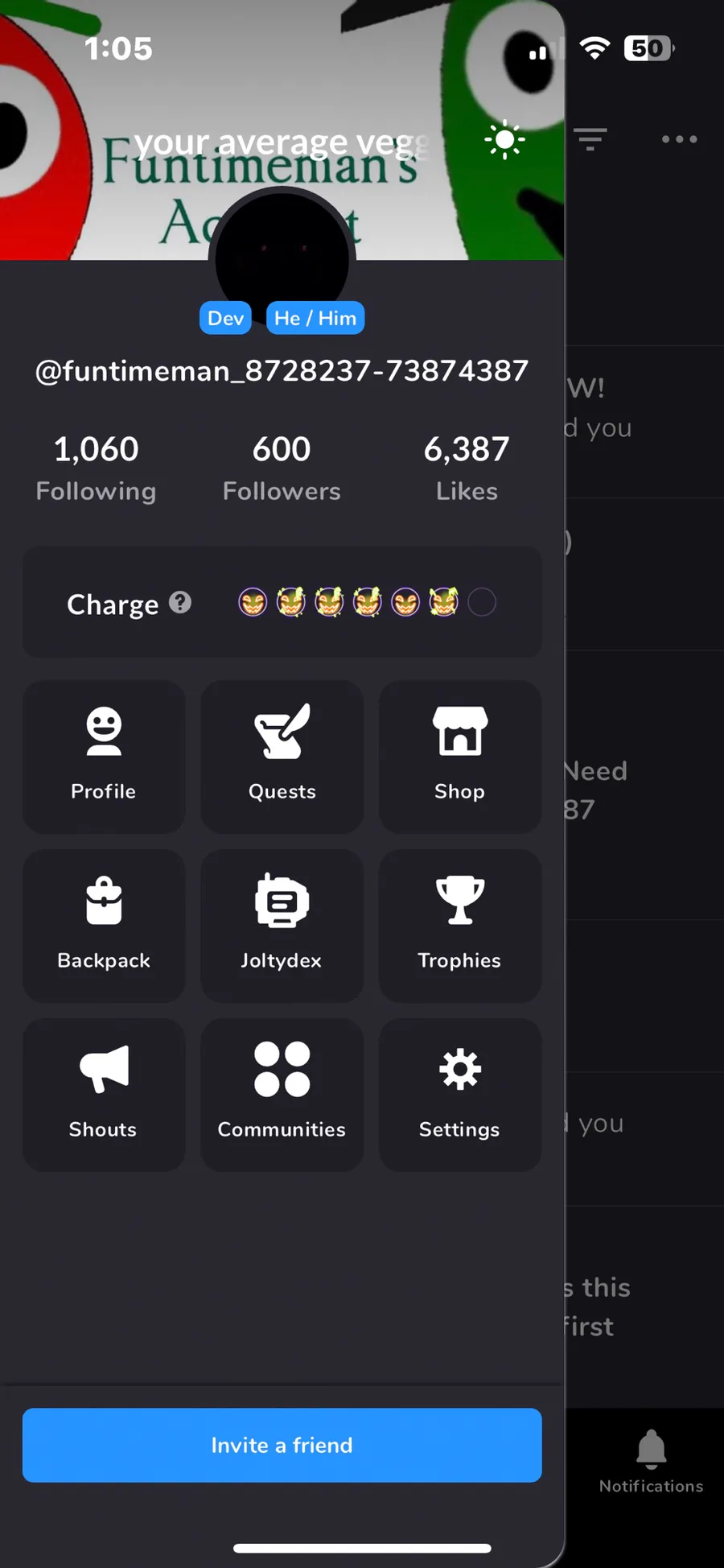The image size is (724, 1568).
Task: View Trophies
Action: click(x=459, y=925)
